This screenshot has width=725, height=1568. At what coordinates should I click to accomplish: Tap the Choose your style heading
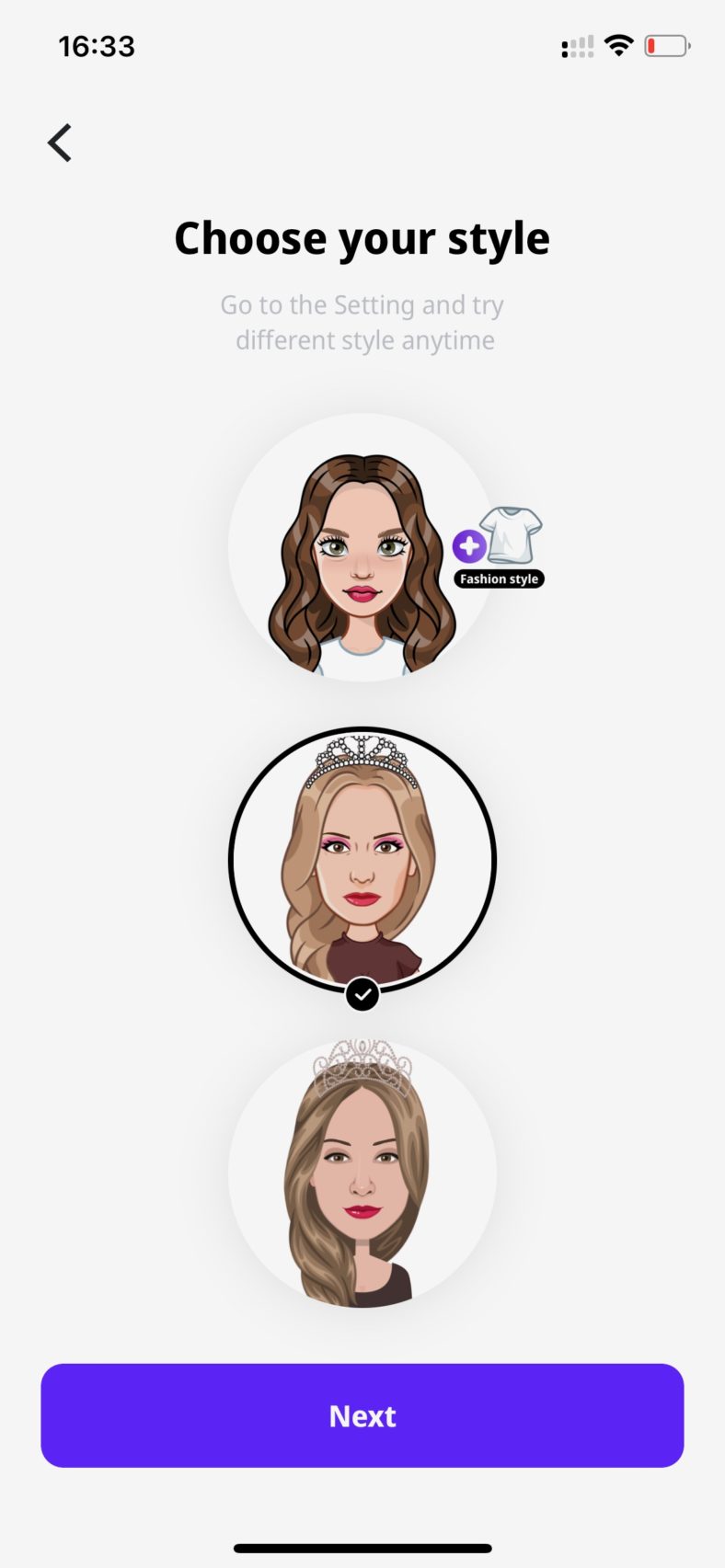(x=362, y=237)
